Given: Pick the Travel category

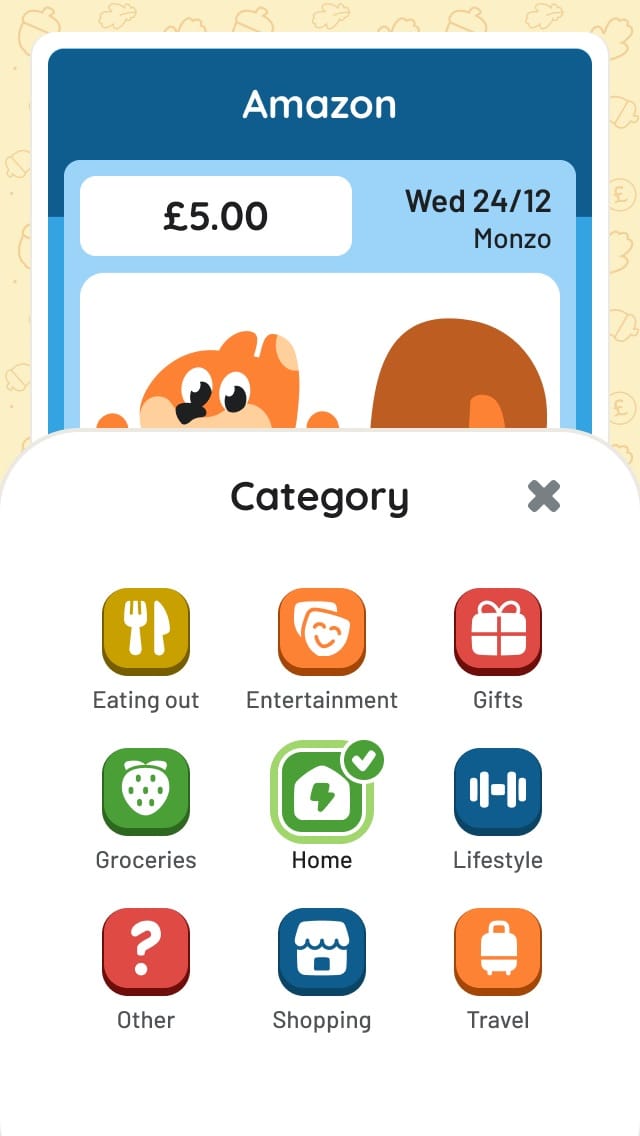Looking at the screenshot, I should click(498, 952).
